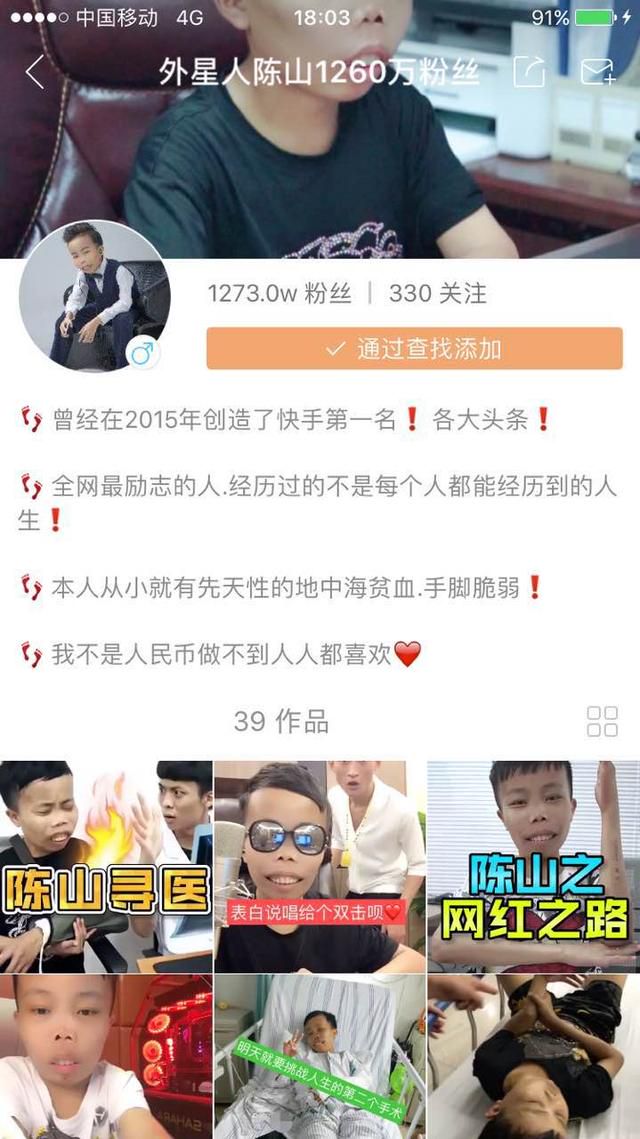Open the profile avatar picture
Image resolution: width=640 pixels, height=1139 pixels.
[x=94, y=296]
